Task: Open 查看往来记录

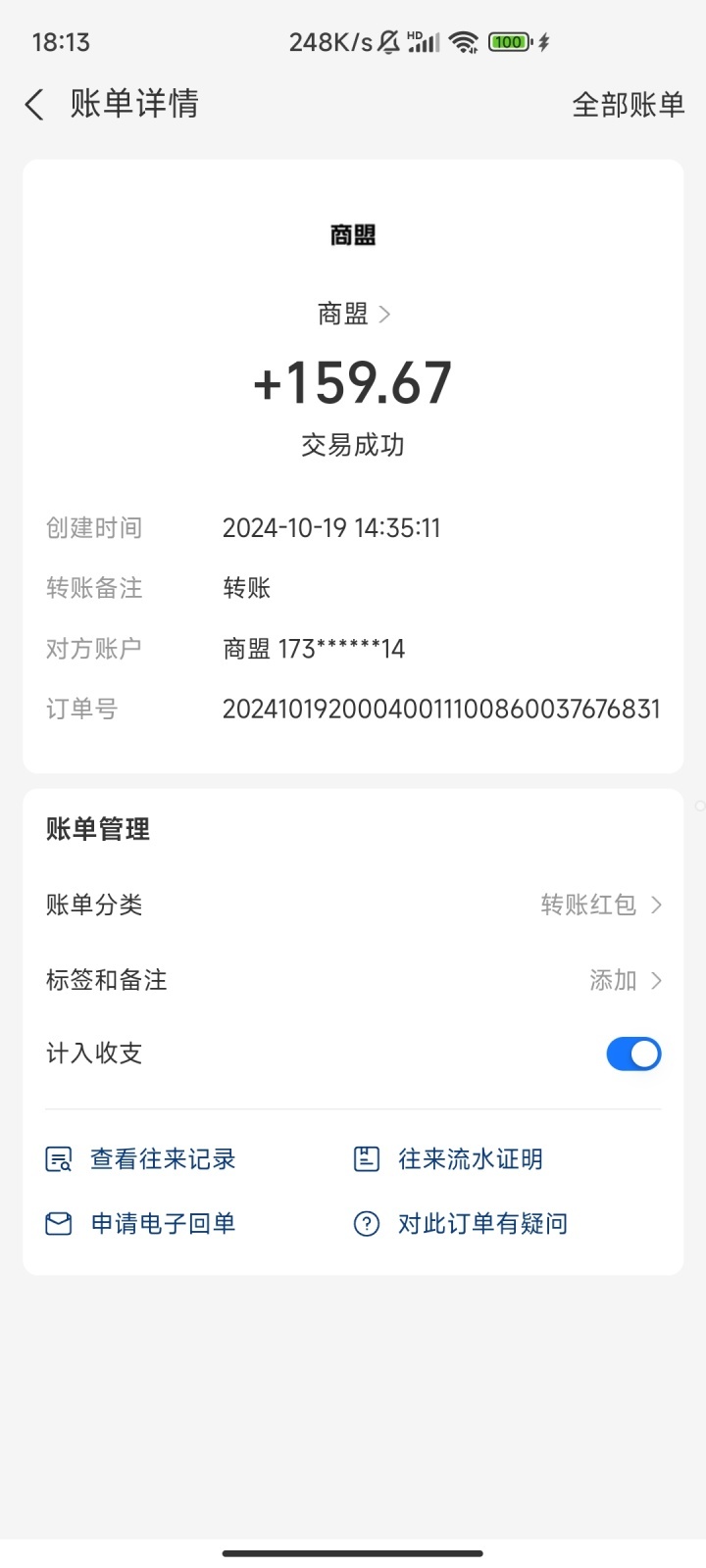Action: pyautogui.click(x=141, y=1159)
